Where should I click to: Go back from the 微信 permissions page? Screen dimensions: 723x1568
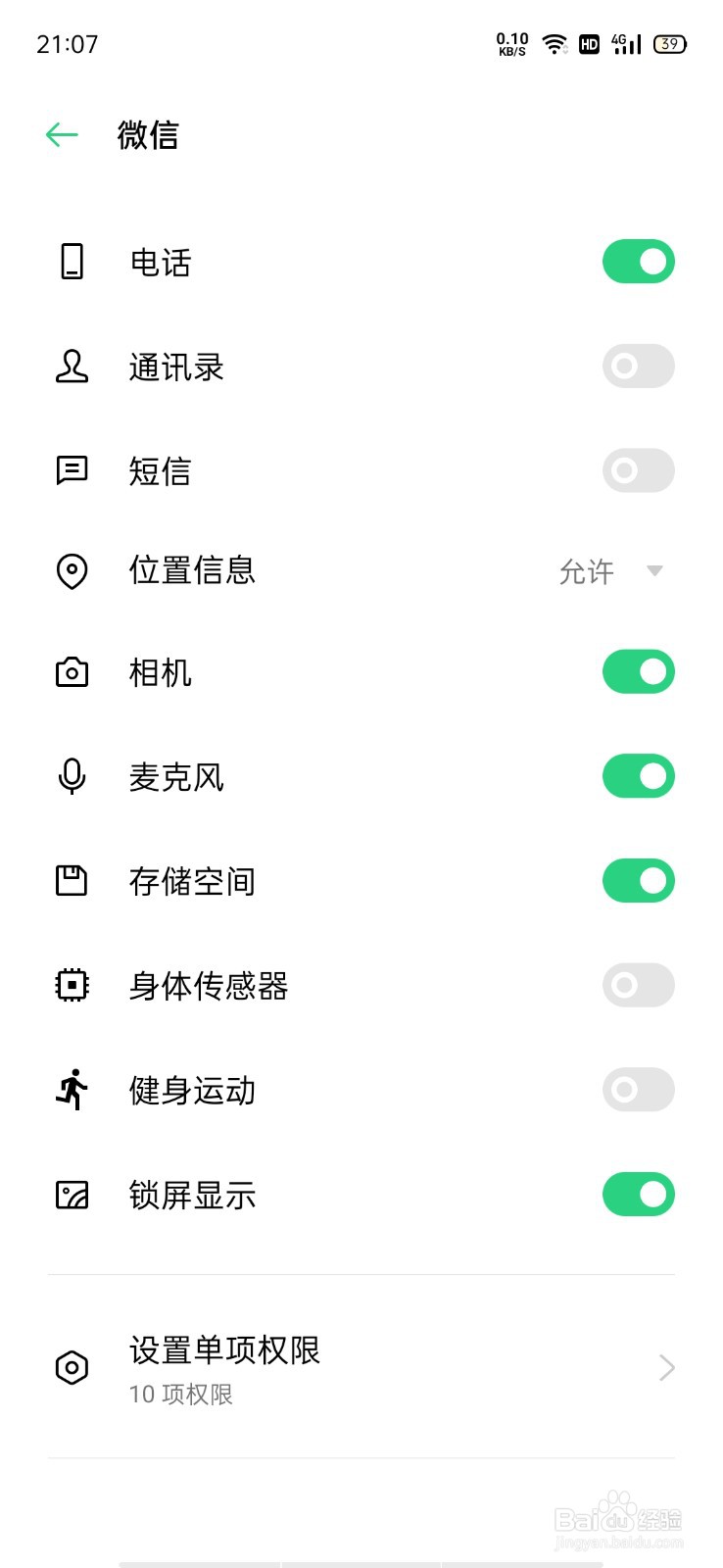tap(62, 134)
